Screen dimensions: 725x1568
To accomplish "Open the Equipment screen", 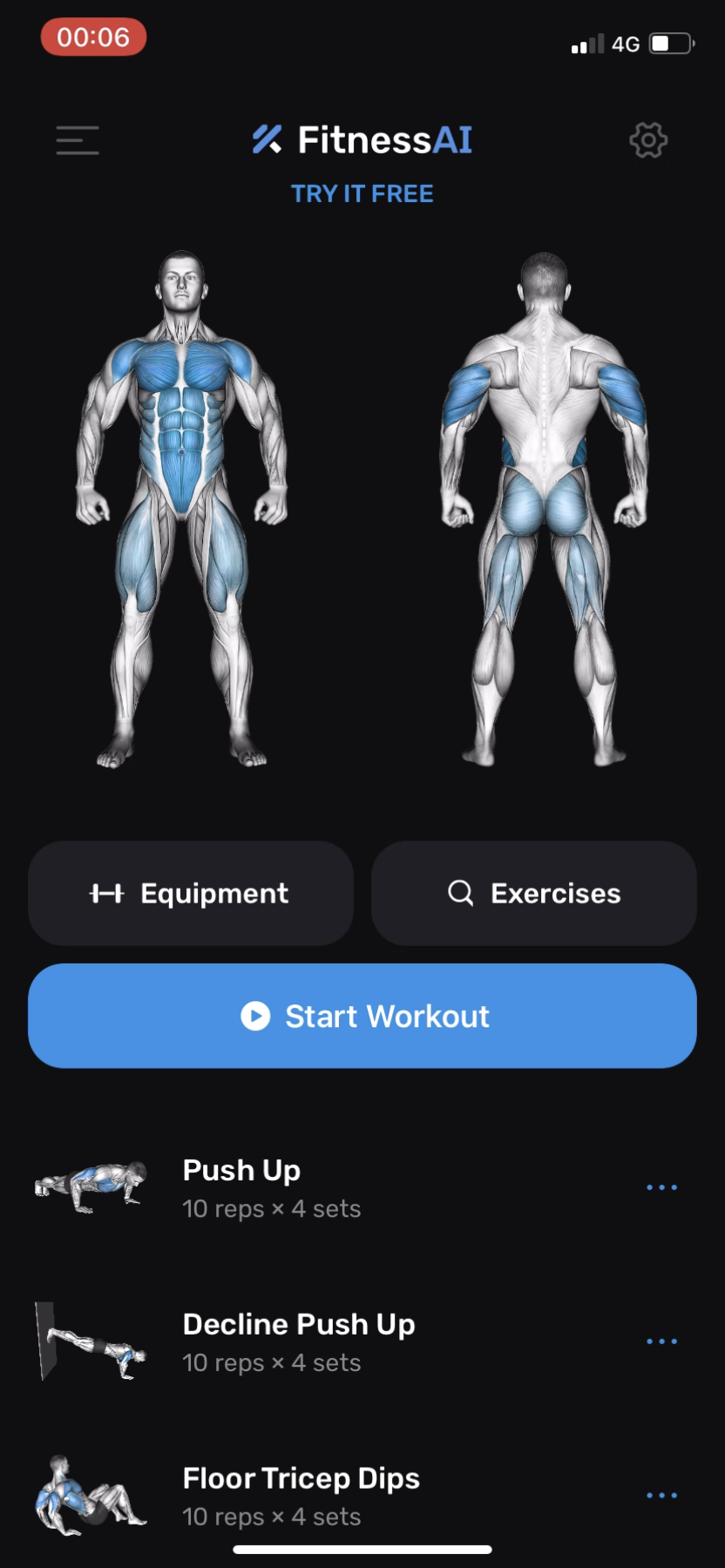I will pyautogui.click(x=191, y=892).
